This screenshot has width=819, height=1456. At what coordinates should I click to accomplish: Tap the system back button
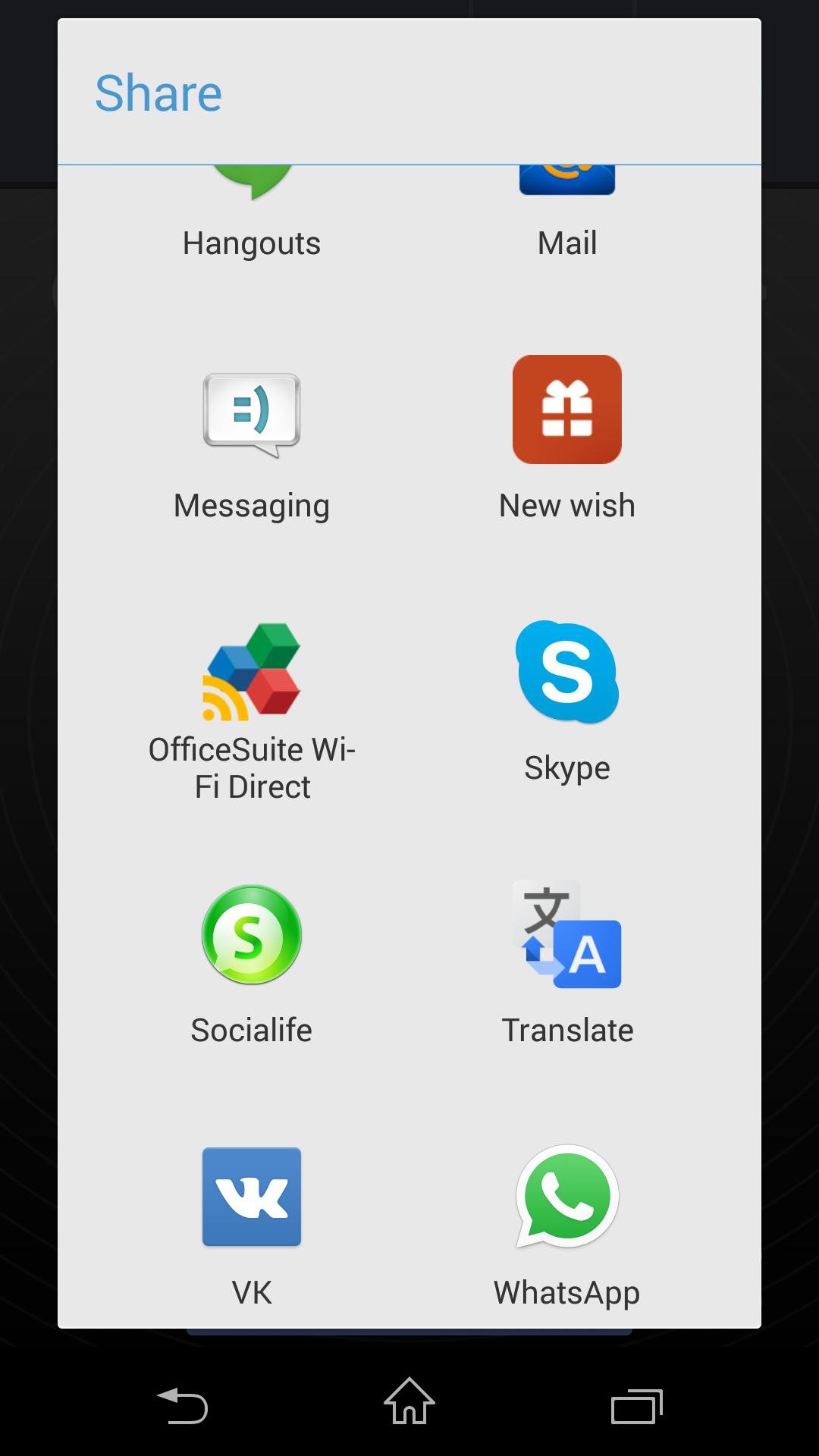tap(182, 1406)
